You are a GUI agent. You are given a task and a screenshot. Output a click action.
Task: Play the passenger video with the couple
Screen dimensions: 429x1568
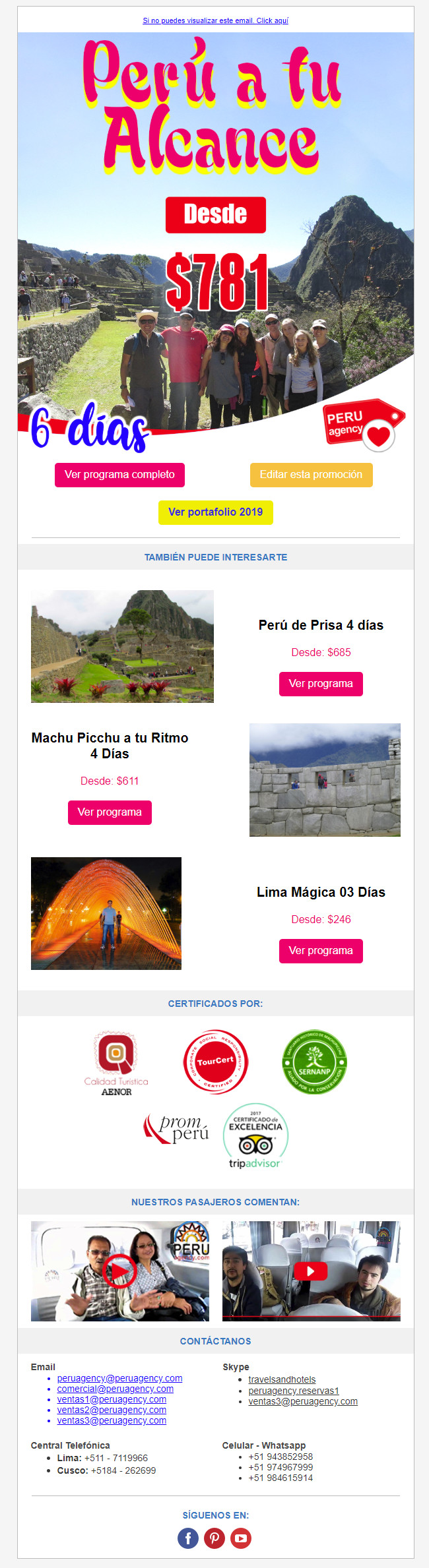click(x=120, y=1271)
